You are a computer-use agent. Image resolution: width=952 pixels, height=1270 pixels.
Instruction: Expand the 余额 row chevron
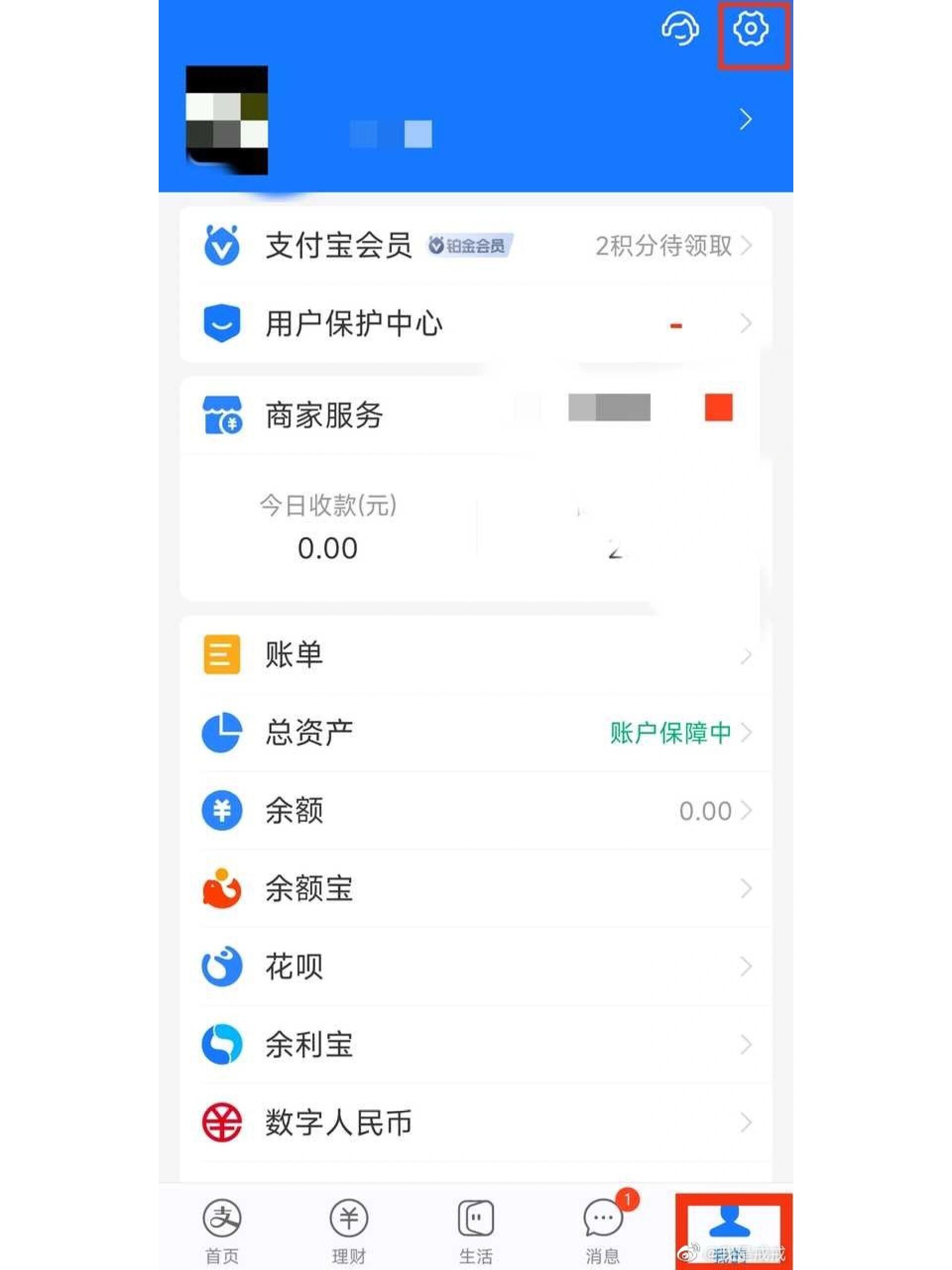[x=748, y=810]
